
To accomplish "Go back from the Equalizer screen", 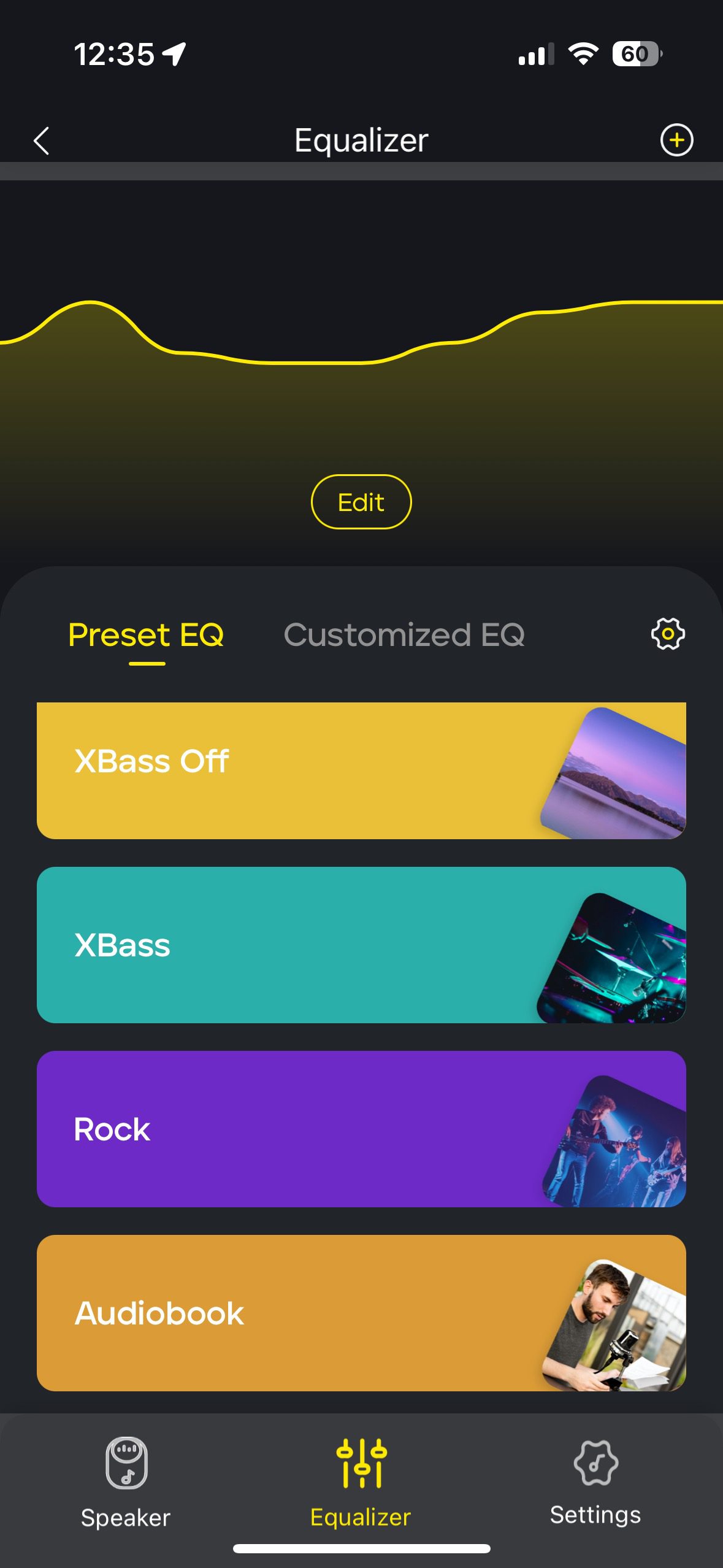I will click(41, 140).
